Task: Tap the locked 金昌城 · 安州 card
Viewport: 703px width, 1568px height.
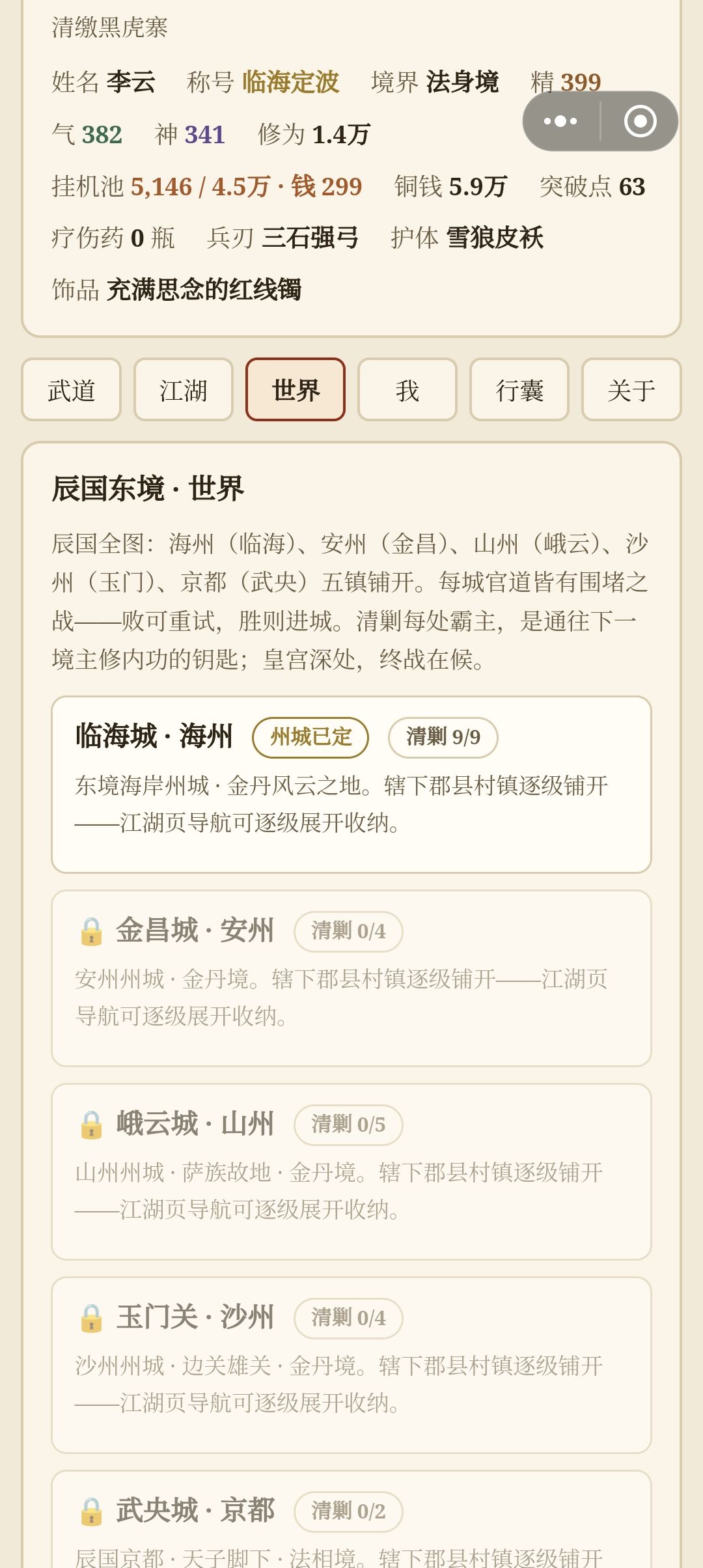Action: [351, 978]
